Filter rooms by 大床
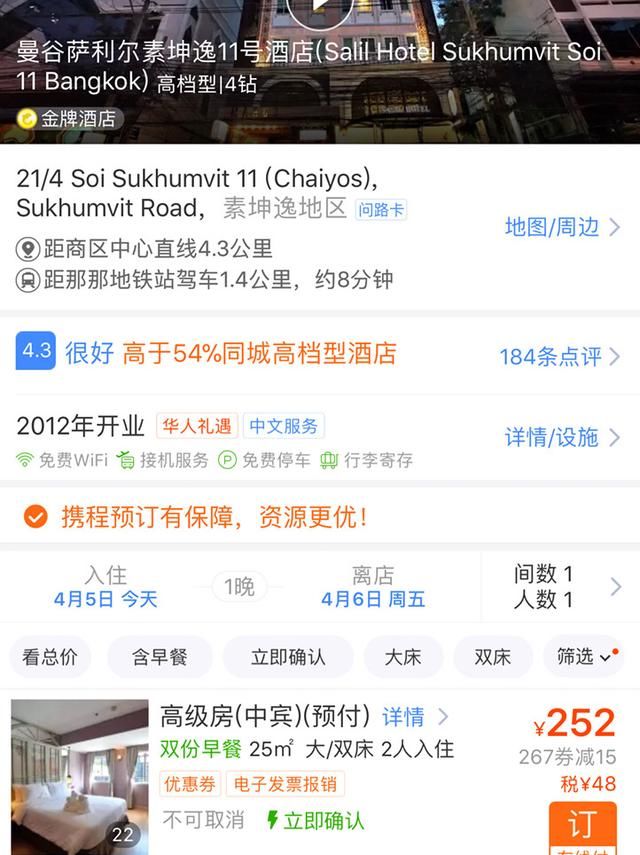Image resolution: width=640 pixels, height=855 pixels. (x=403, y=657)
